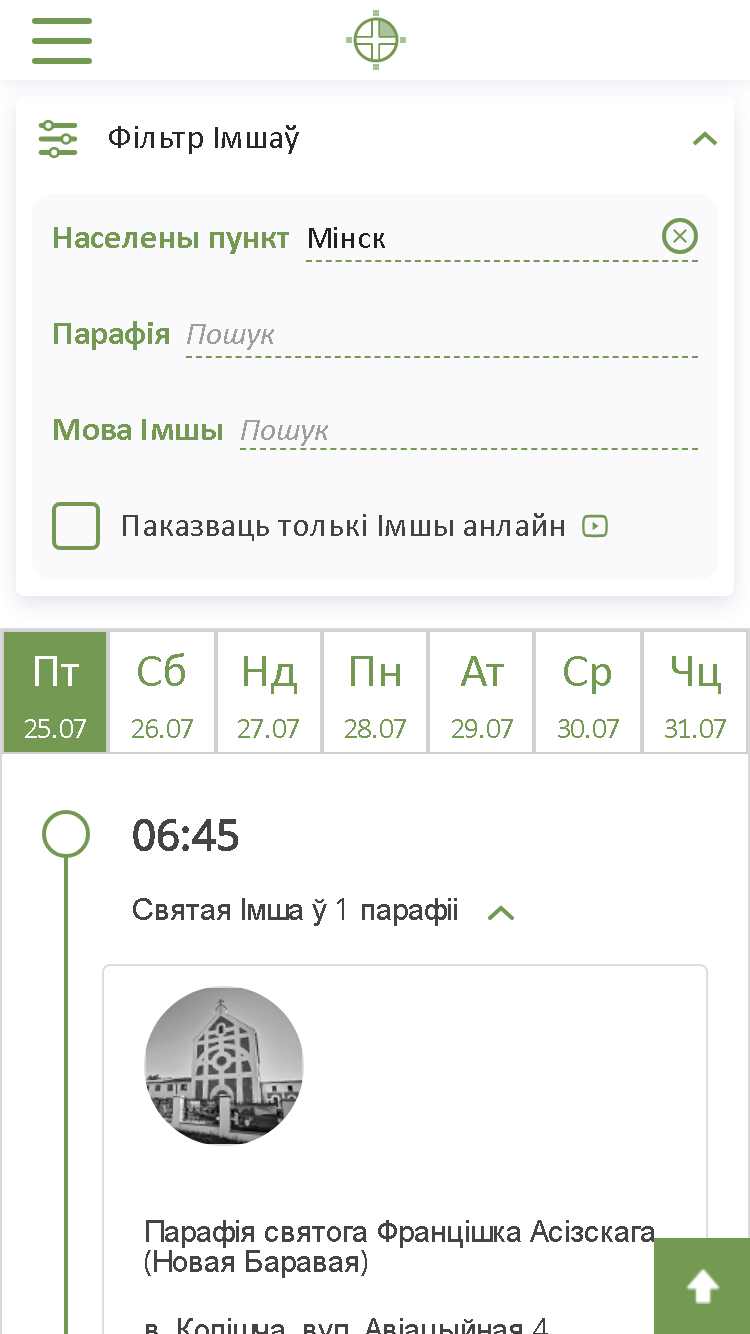Enable Паказваць толькі Імшы анлайн checkbox

click(76, 526)
